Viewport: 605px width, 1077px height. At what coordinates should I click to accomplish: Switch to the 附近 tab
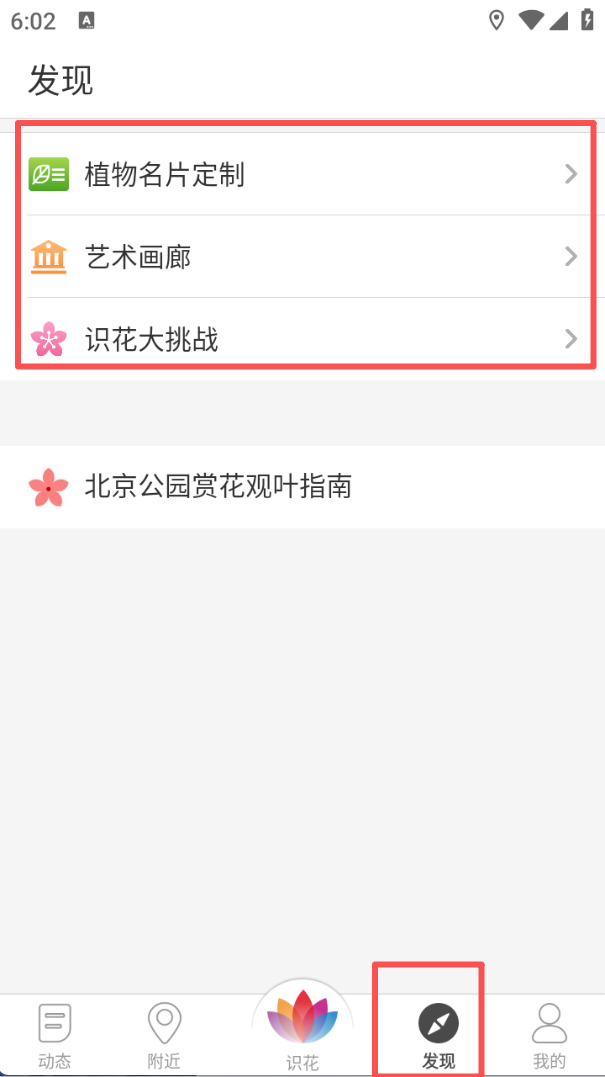[164, 1035]
